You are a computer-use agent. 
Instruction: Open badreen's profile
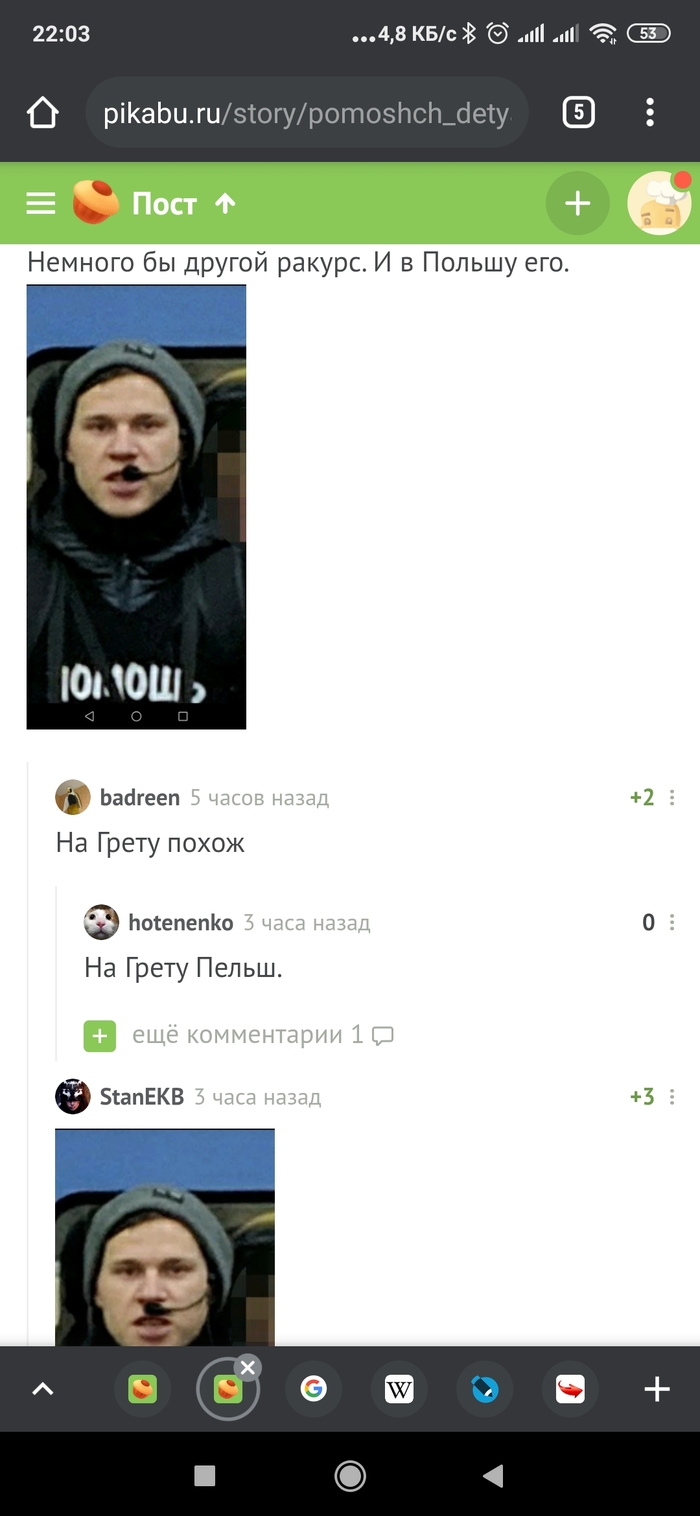pos(139,798)
